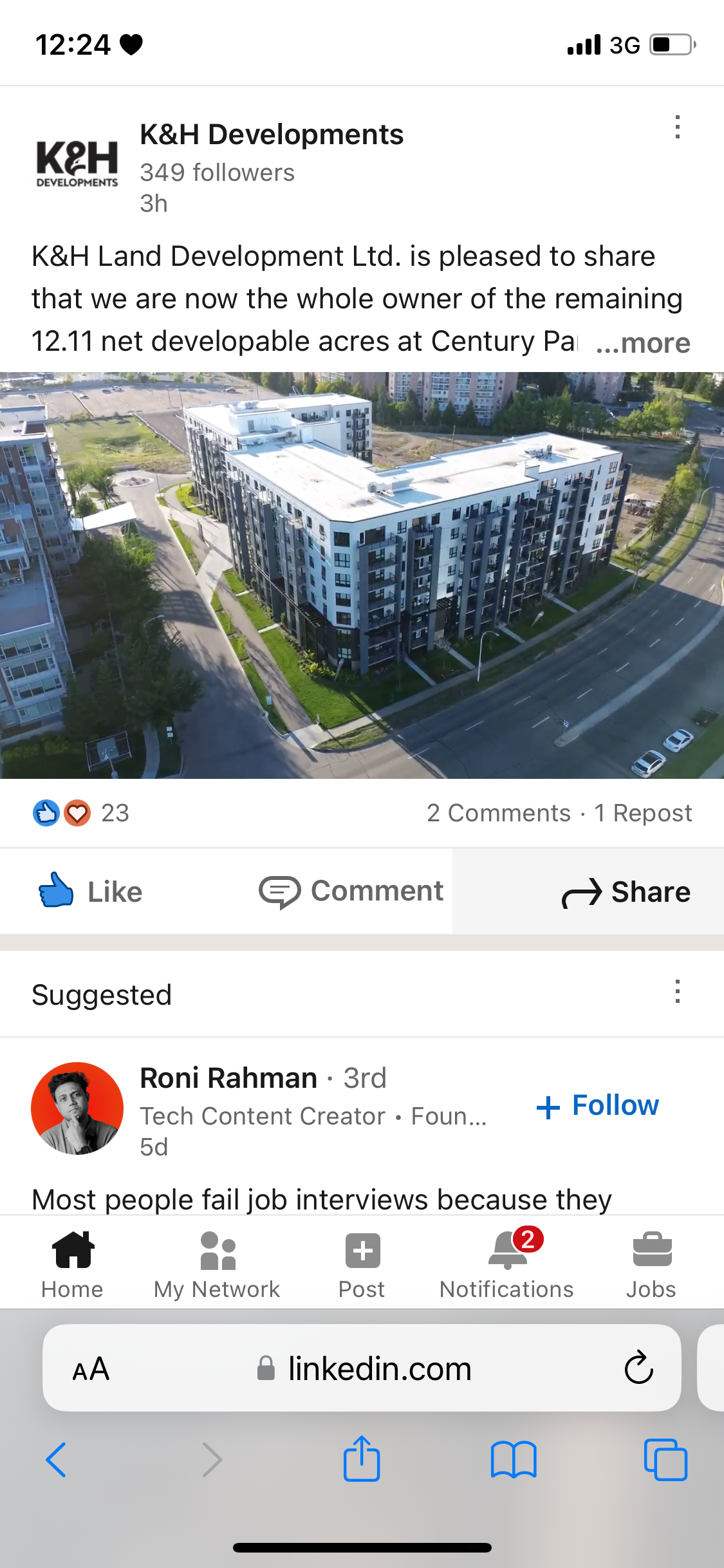Open Suggested section overflow menu
This screenshot has width=724, height=1568.
pos(677,992)
